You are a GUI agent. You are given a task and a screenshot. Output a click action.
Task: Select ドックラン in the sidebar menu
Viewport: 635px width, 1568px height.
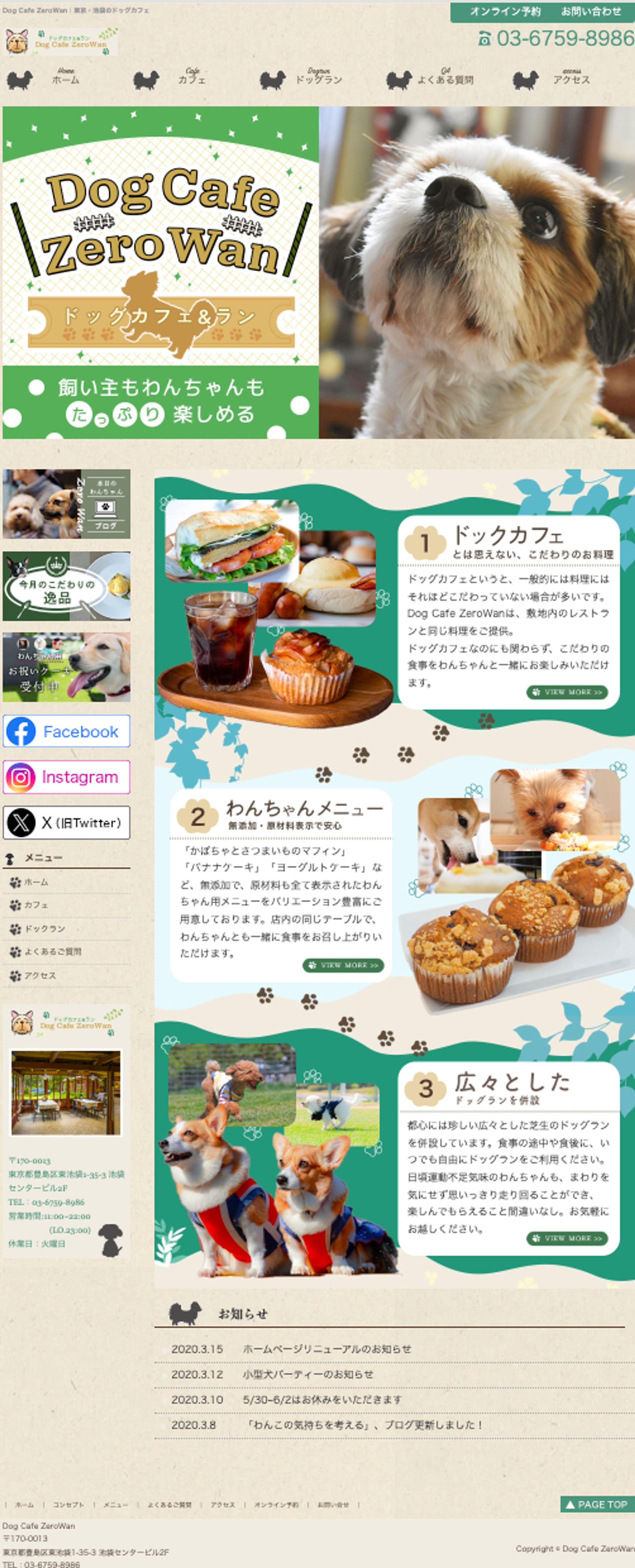(x=44, y=928)
